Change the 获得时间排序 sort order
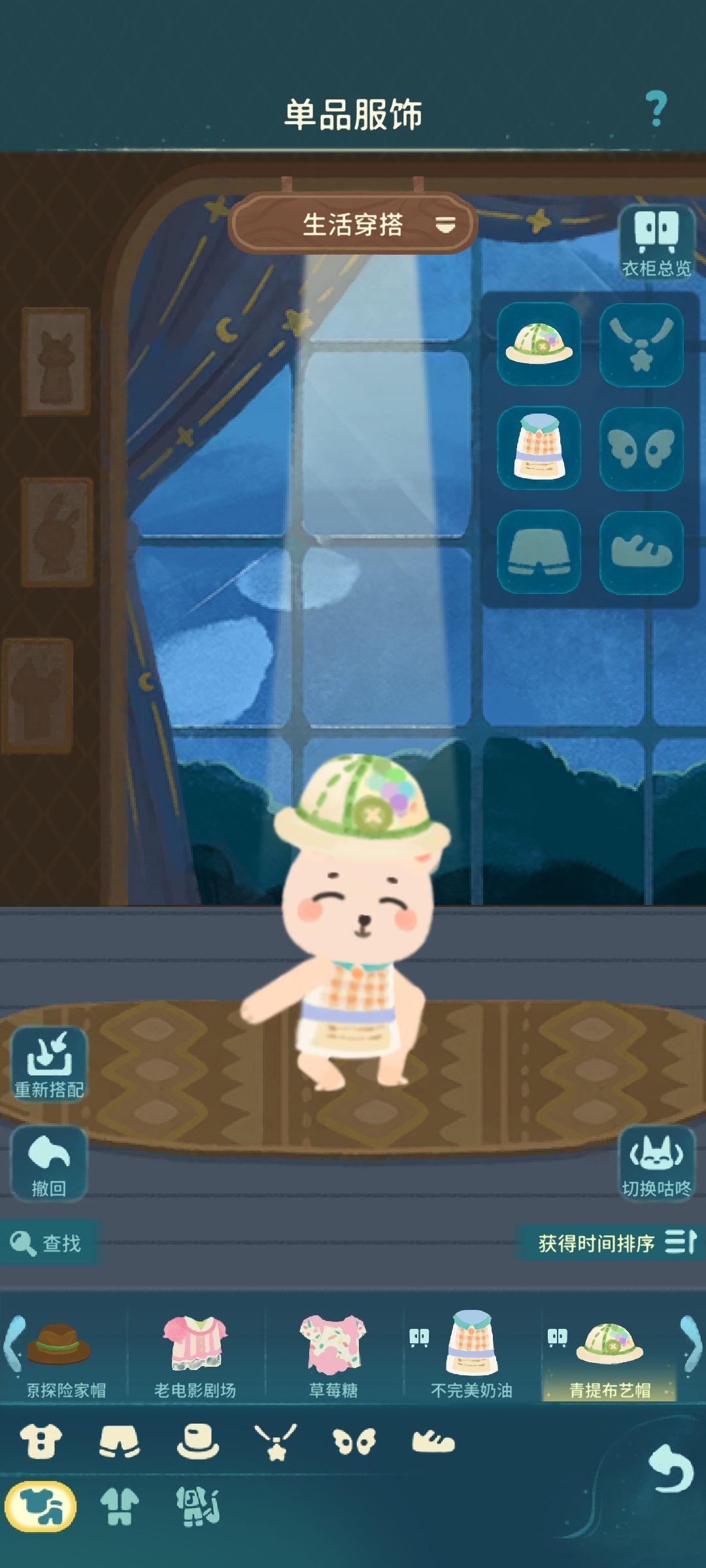Viewport: 706px width, 1568px height. (x=614, y=1243)
